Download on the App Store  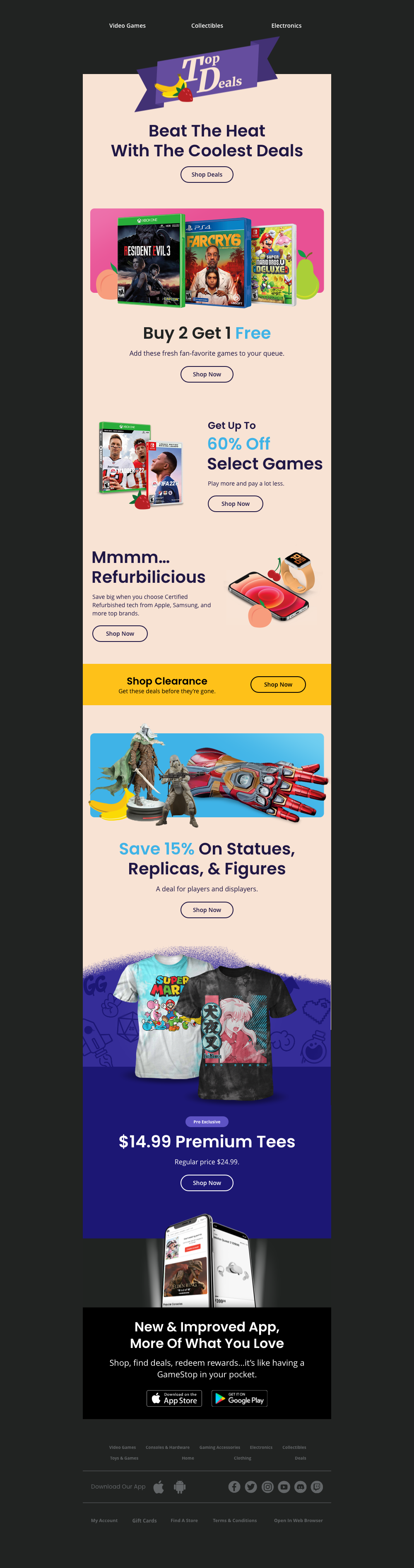coord(174,1399)
